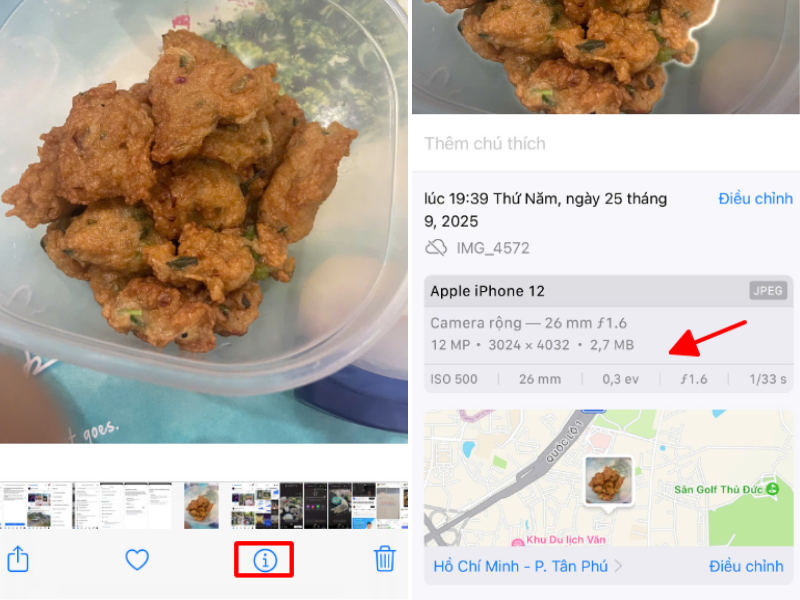
Task: Tap the 'Thêm chú thích' caption field
Action: [485, 144]
